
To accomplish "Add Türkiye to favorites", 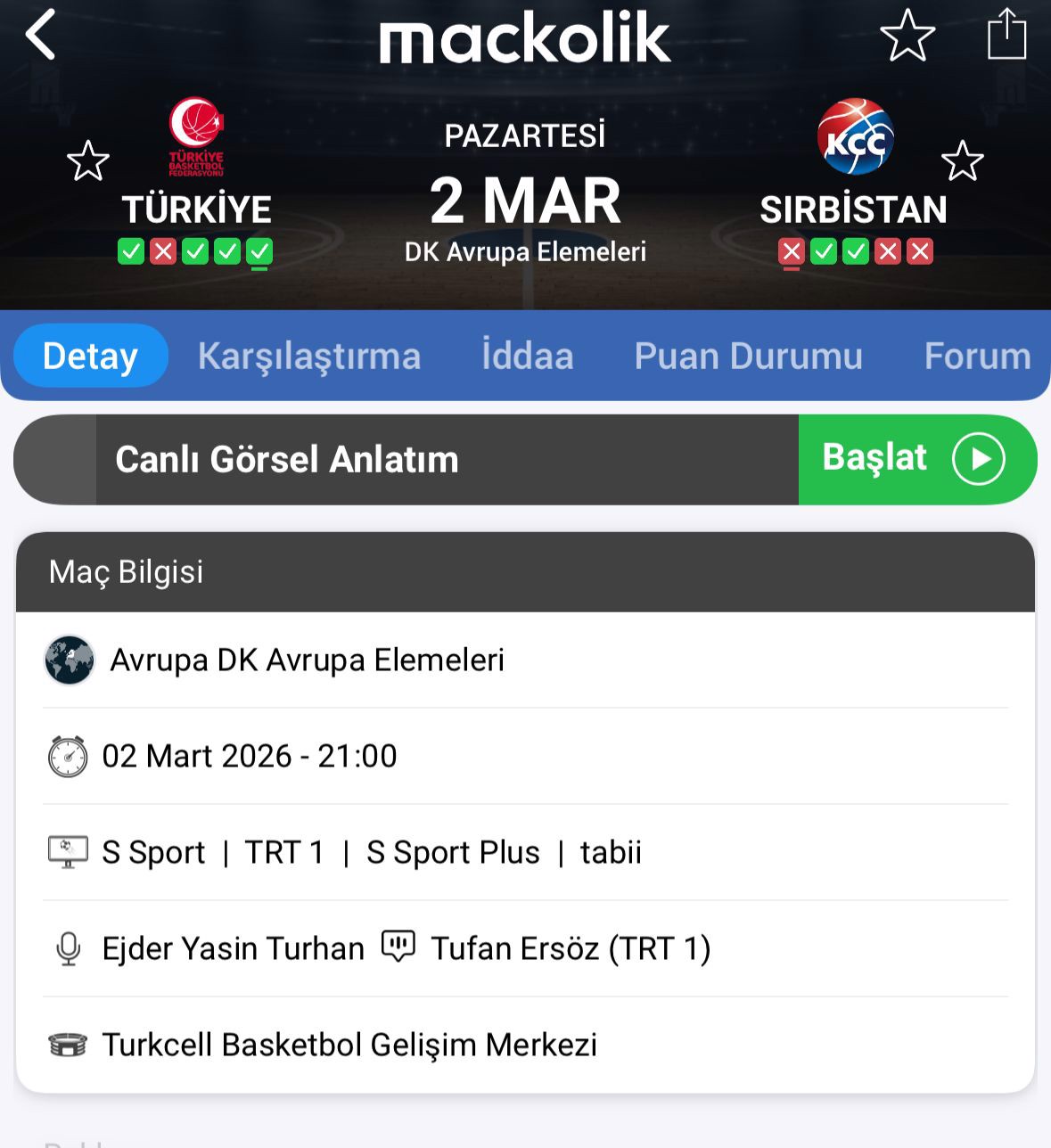I will pyautogui.click(x=88, y=161).
